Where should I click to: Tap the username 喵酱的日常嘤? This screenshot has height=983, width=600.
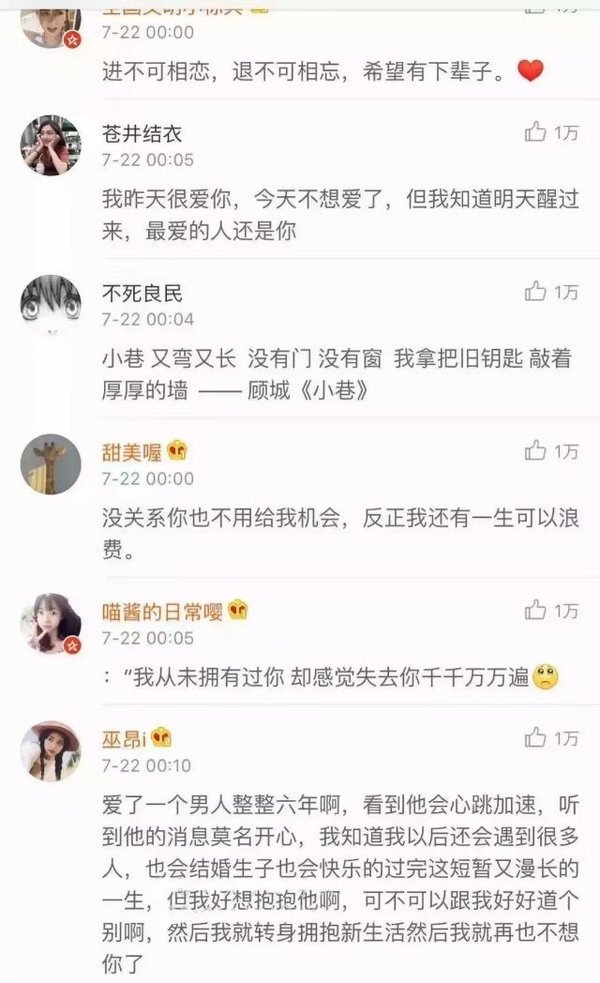click(162, 611)
